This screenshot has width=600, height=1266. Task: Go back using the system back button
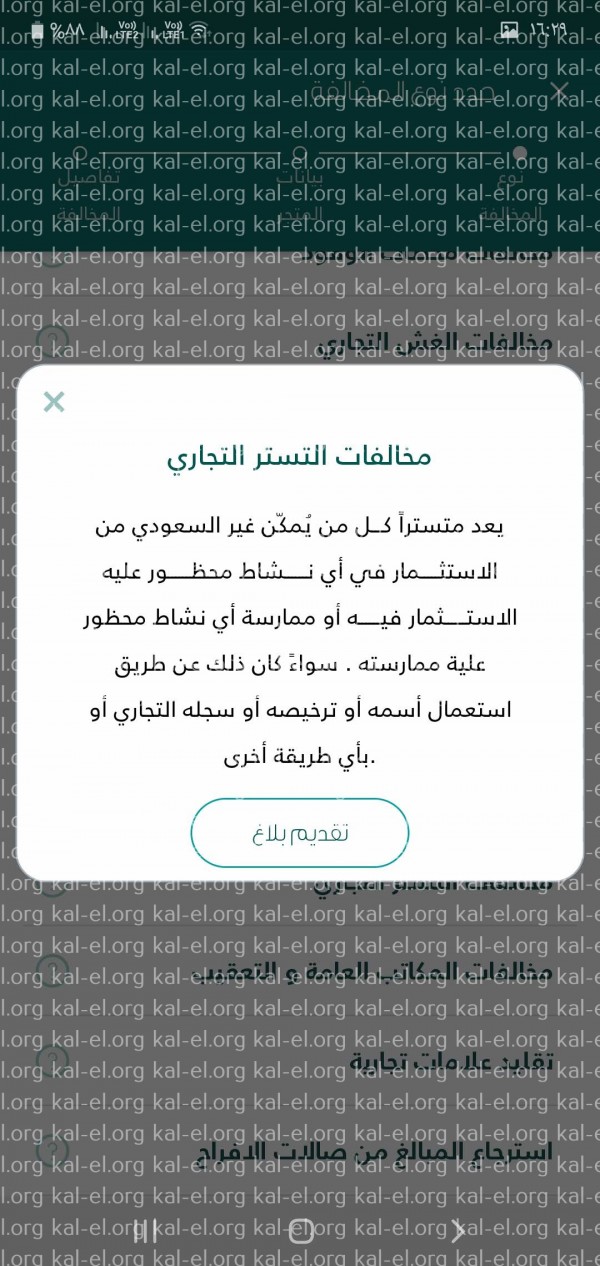[x=458, y=1231]
